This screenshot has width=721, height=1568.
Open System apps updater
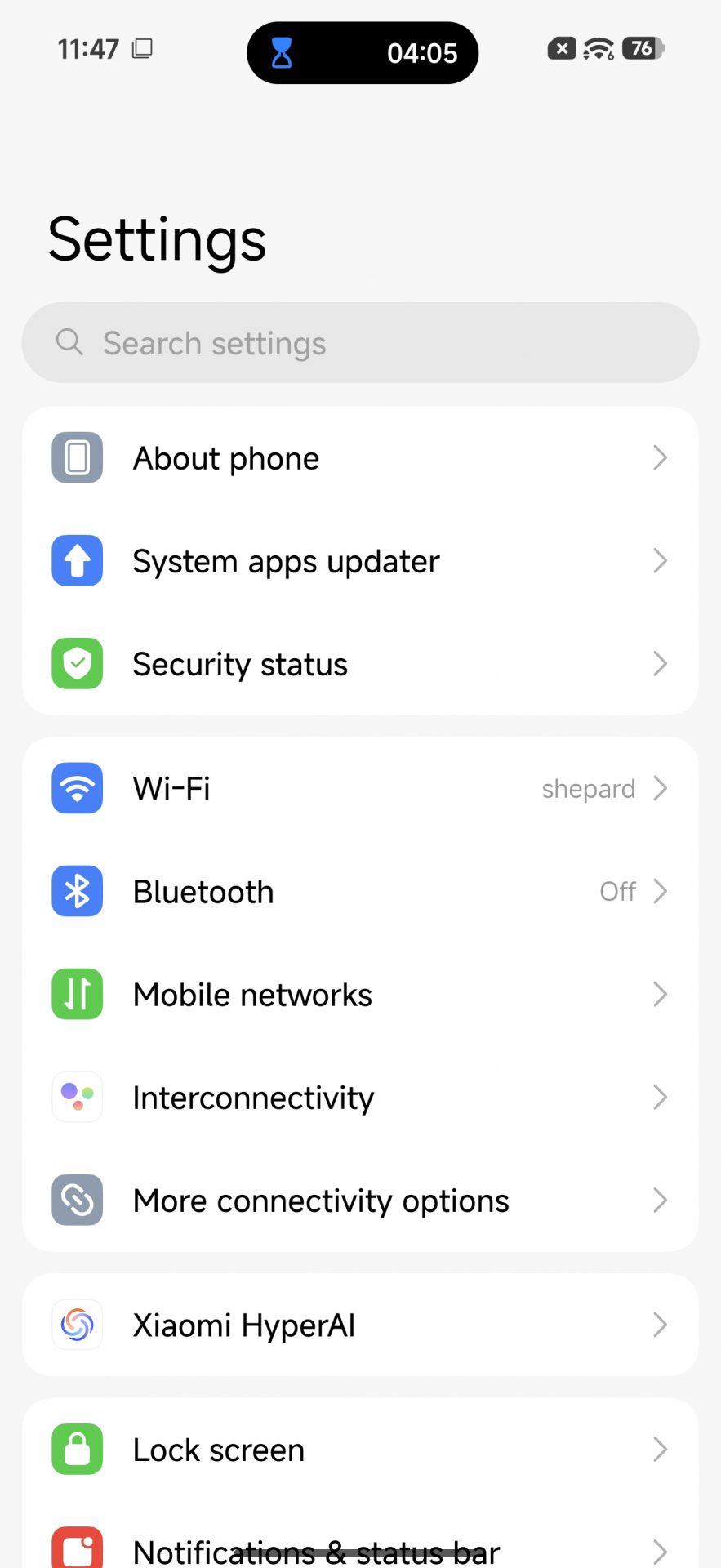(359, 561)
